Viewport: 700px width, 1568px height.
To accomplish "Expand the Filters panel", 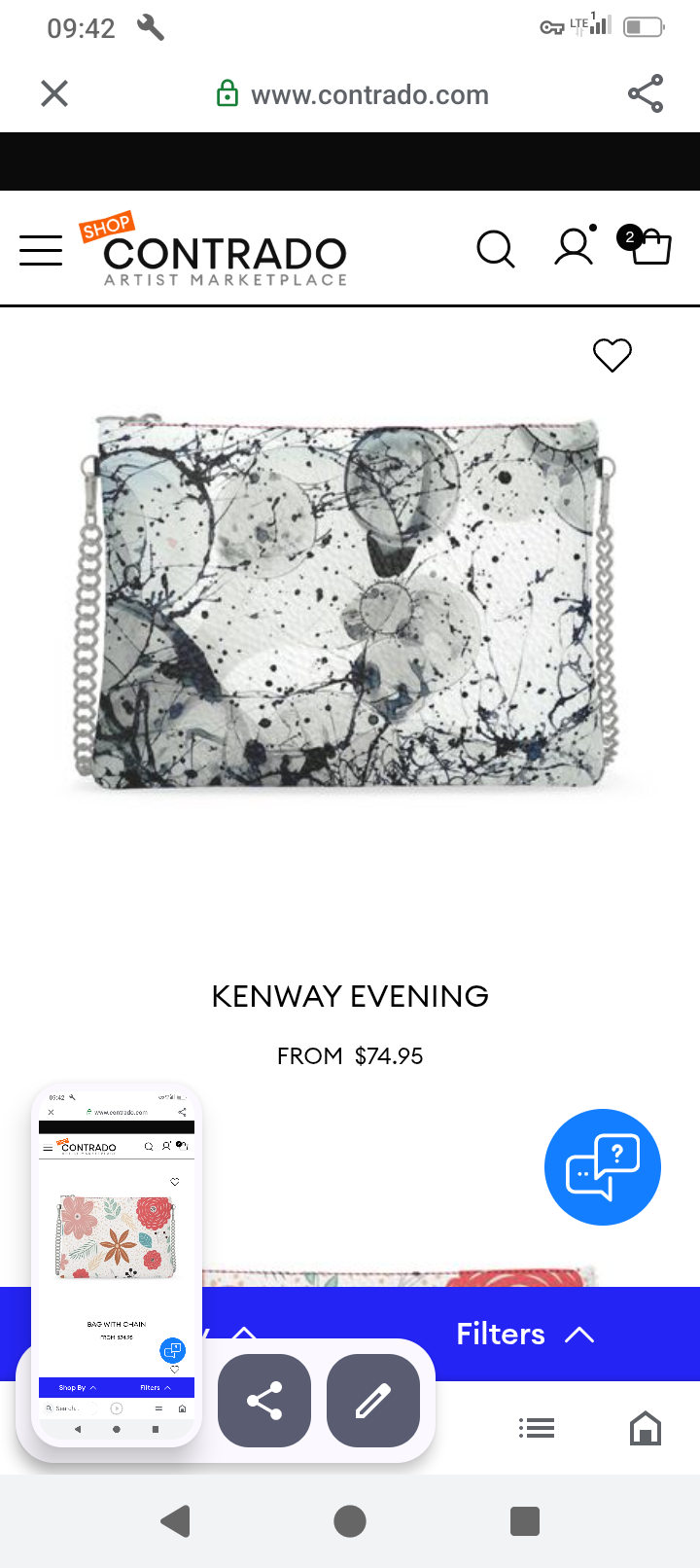I will [x=525, y=1334].
